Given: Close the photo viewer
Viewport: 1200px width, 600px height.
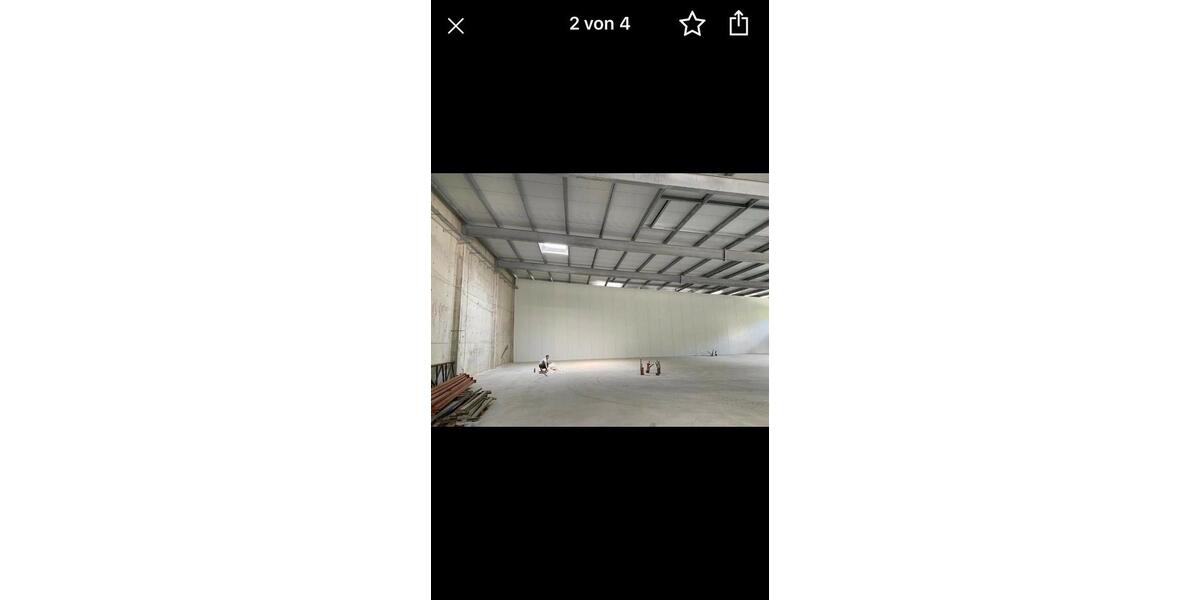Looking at the screenshot, I should coord(456,26).
